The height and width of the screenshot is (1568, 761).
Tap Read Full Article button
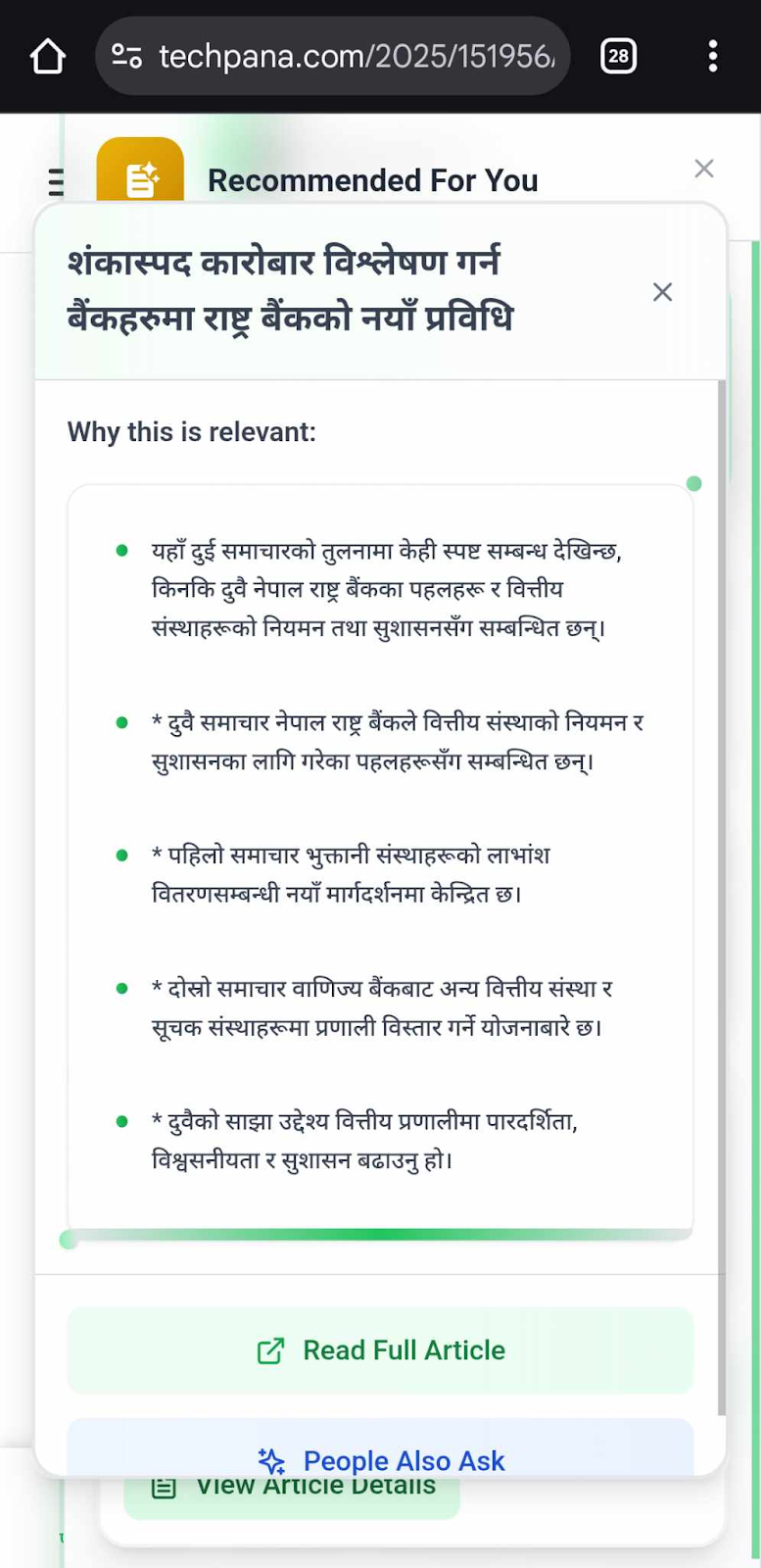pyautogui.click(x=380, y=1349)
